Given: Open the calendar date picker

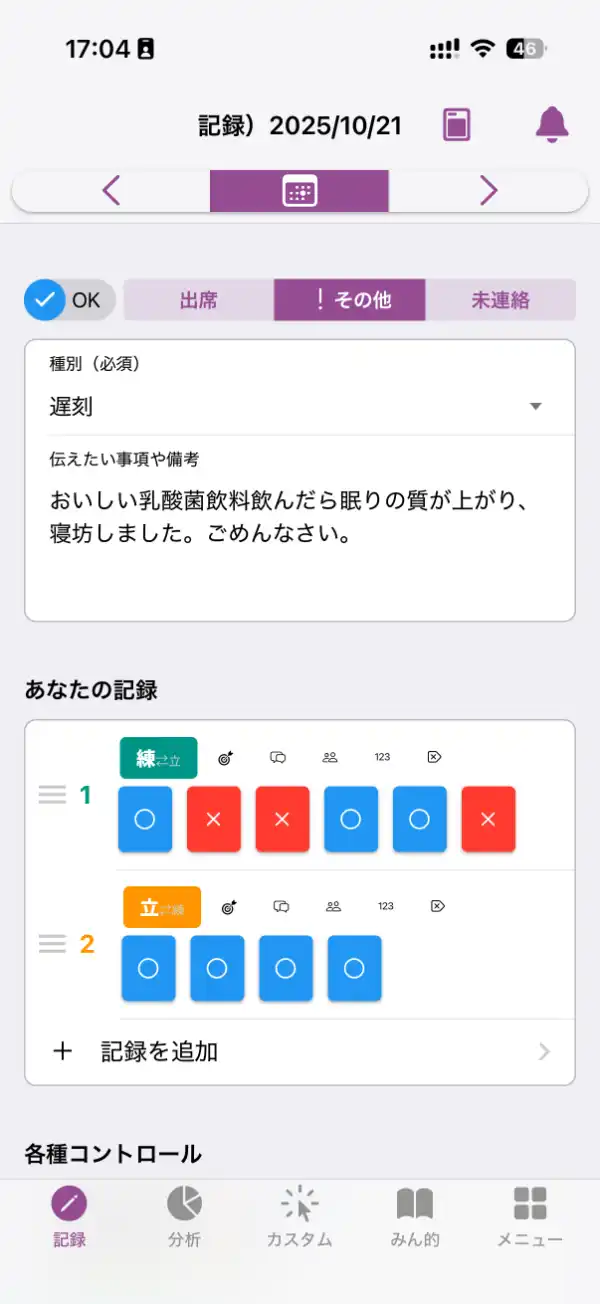Looking at the screenshot, I should coord(299,190).
